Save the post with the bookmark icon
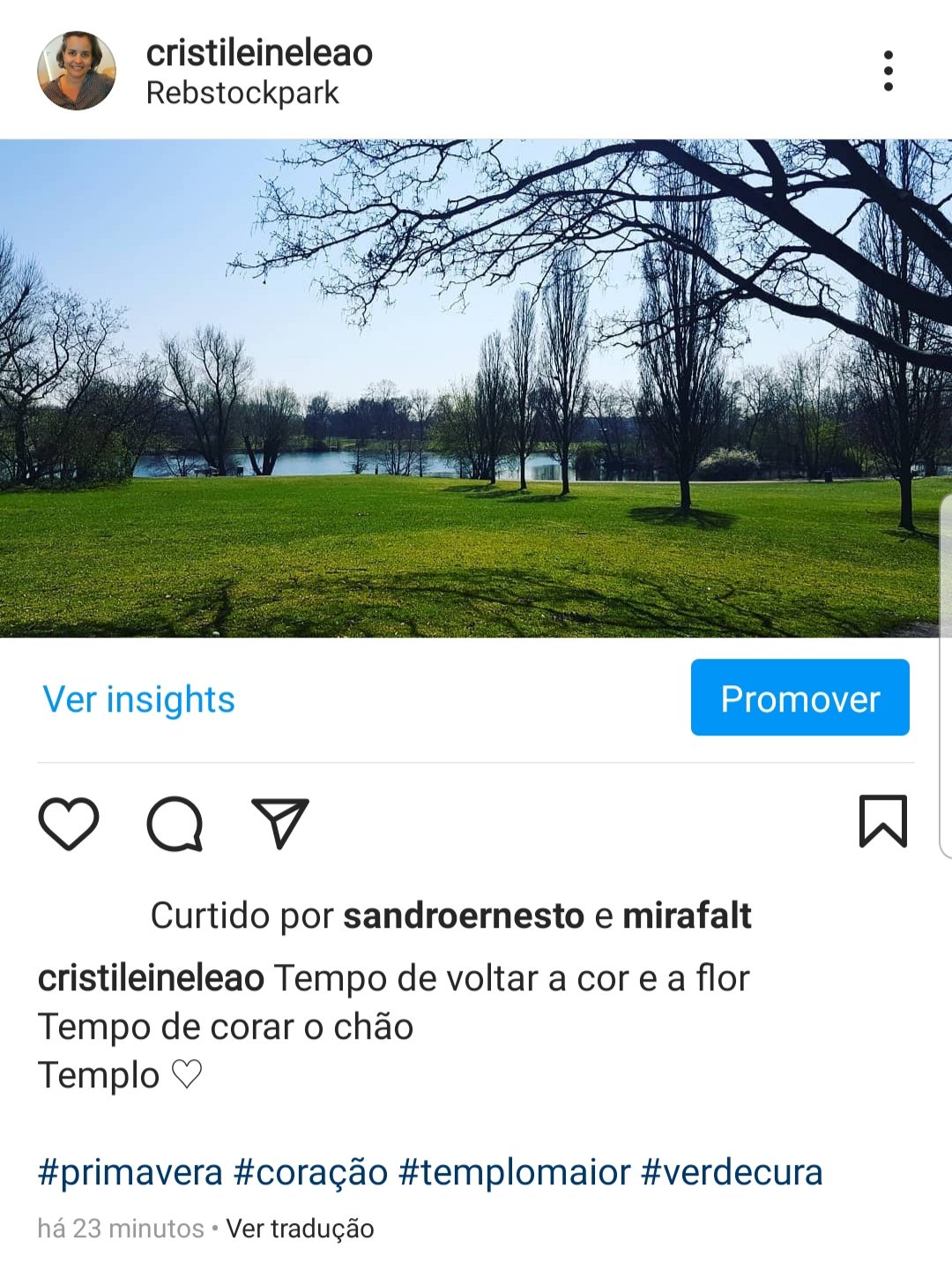Screen dimensions: 952x1270 coord(882,821)
